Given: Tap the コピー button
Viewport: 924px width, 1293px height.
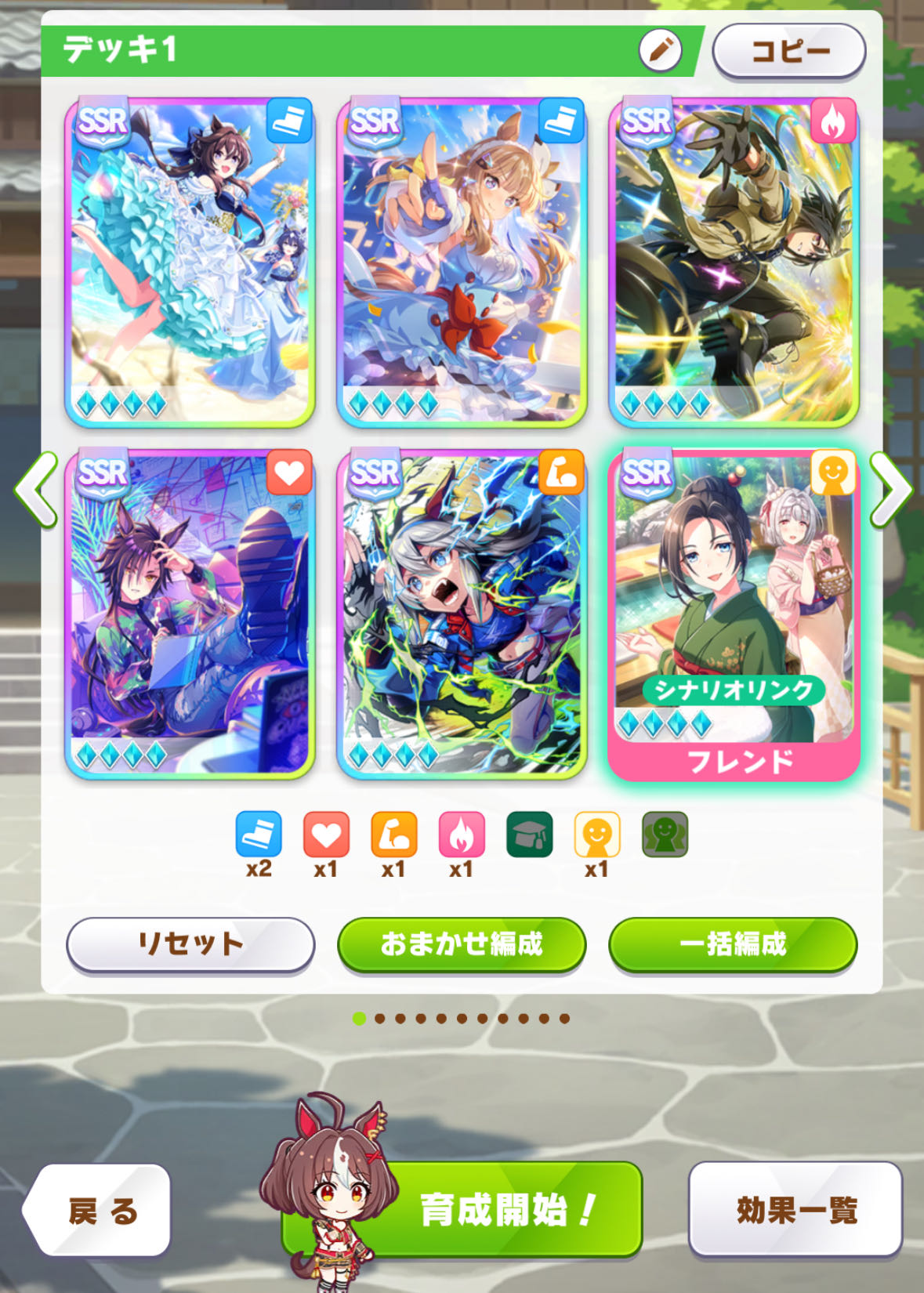Looking at the screenshot, I should (788, 52).
